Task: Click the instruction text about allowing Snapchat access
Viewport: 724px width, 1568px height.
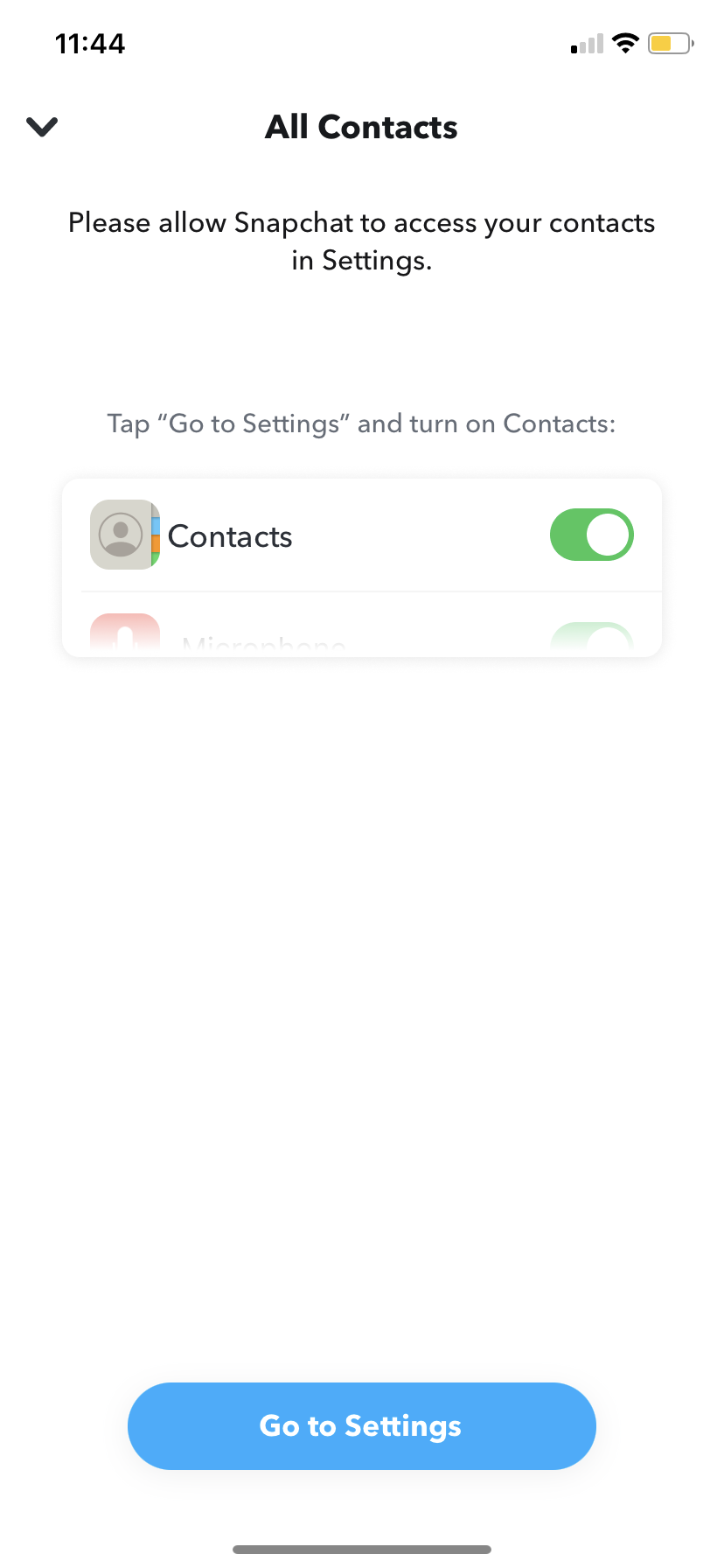Action: (361, 241)
